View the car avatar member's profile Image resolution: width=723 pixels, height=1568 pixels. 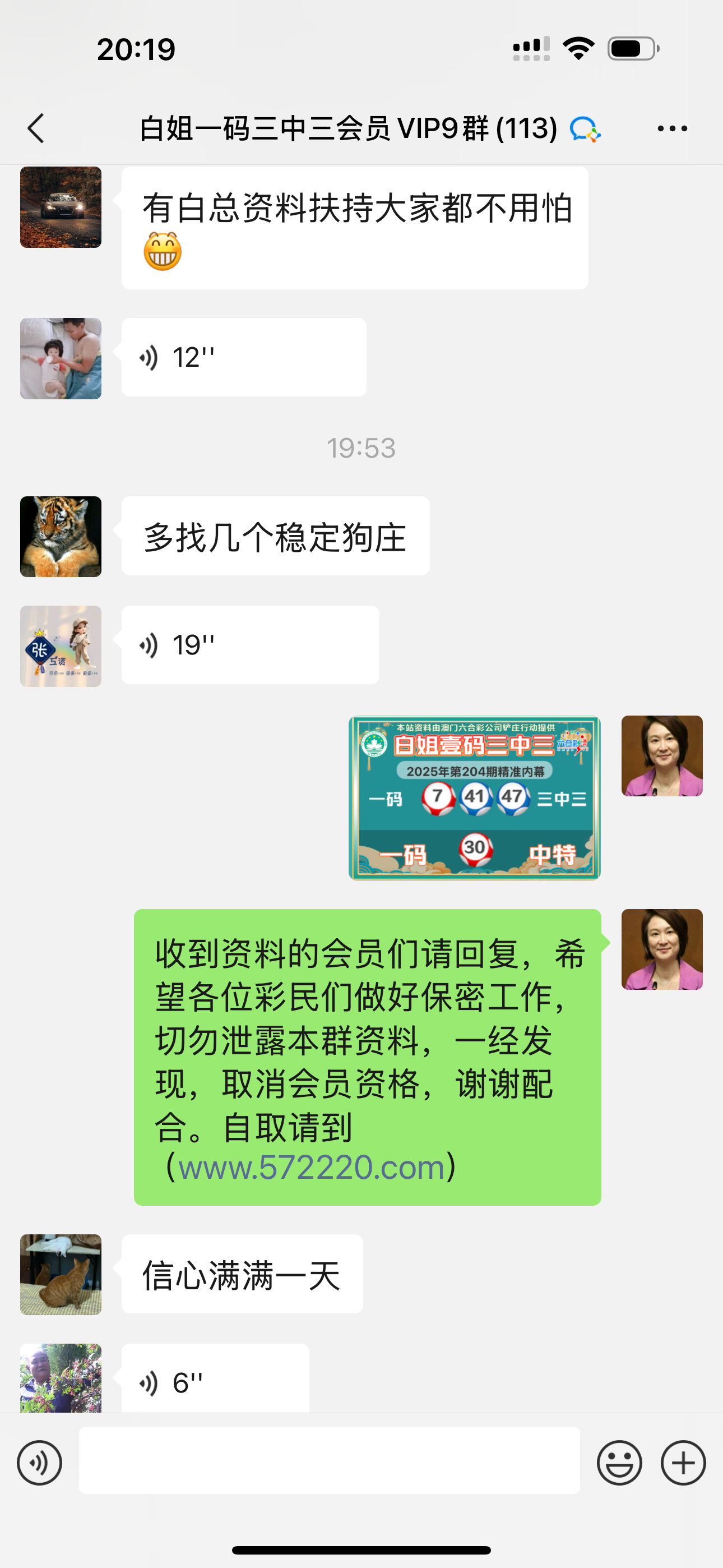pyautogui.click(x=61, y=207)
